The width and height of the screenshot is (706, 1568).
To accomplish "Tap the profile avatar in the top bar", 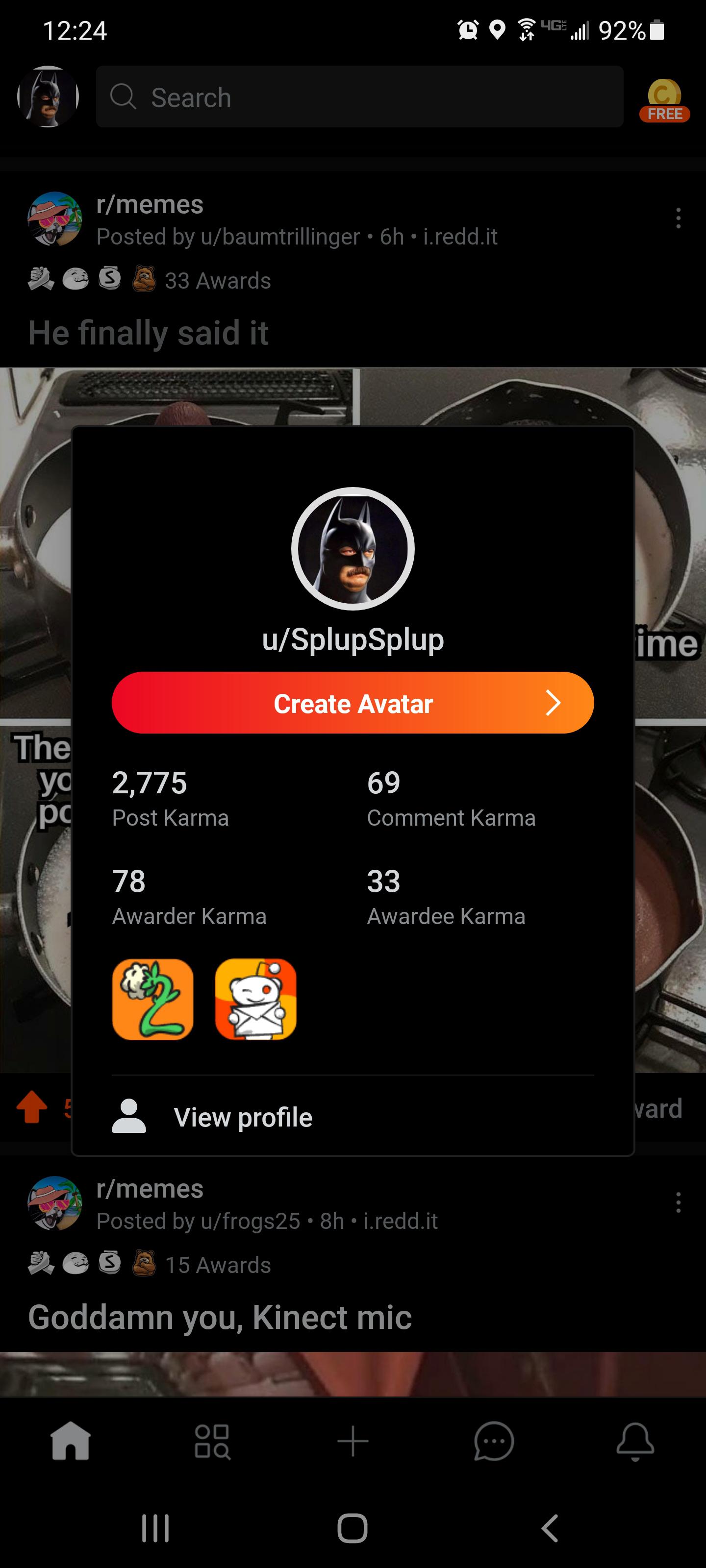I will coord(48,97).
